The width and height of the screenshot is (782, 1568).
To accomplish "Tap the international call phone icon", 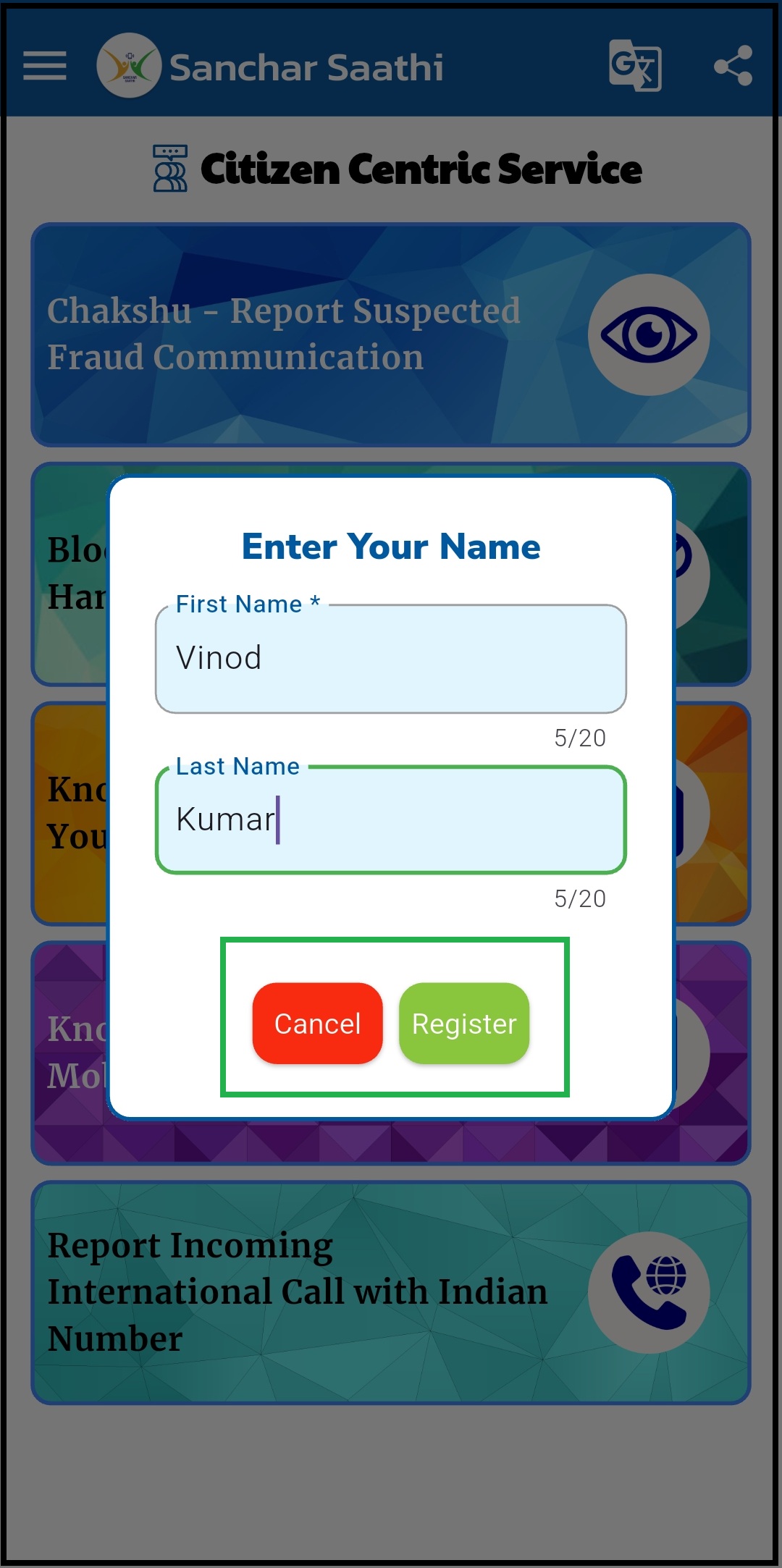I will [x=648, y=1292].
